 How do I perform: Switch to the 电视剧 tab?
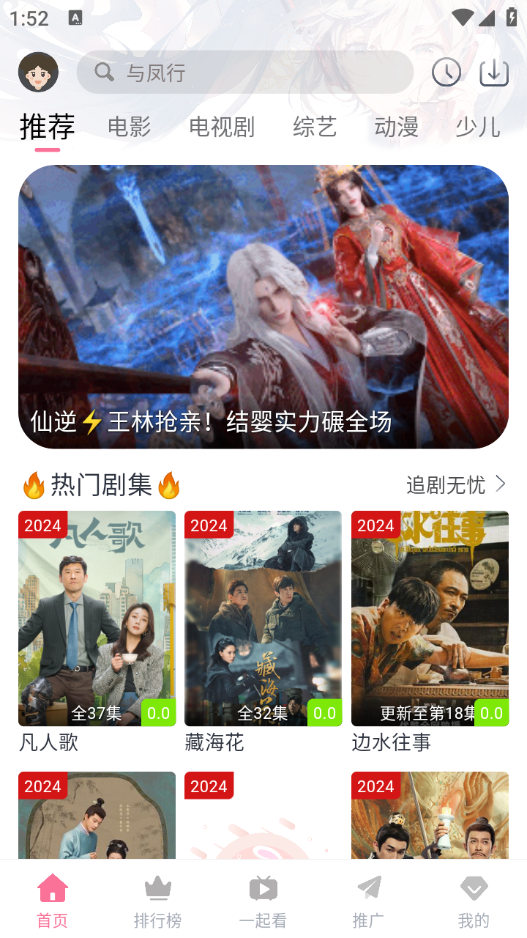pos(222,127)
